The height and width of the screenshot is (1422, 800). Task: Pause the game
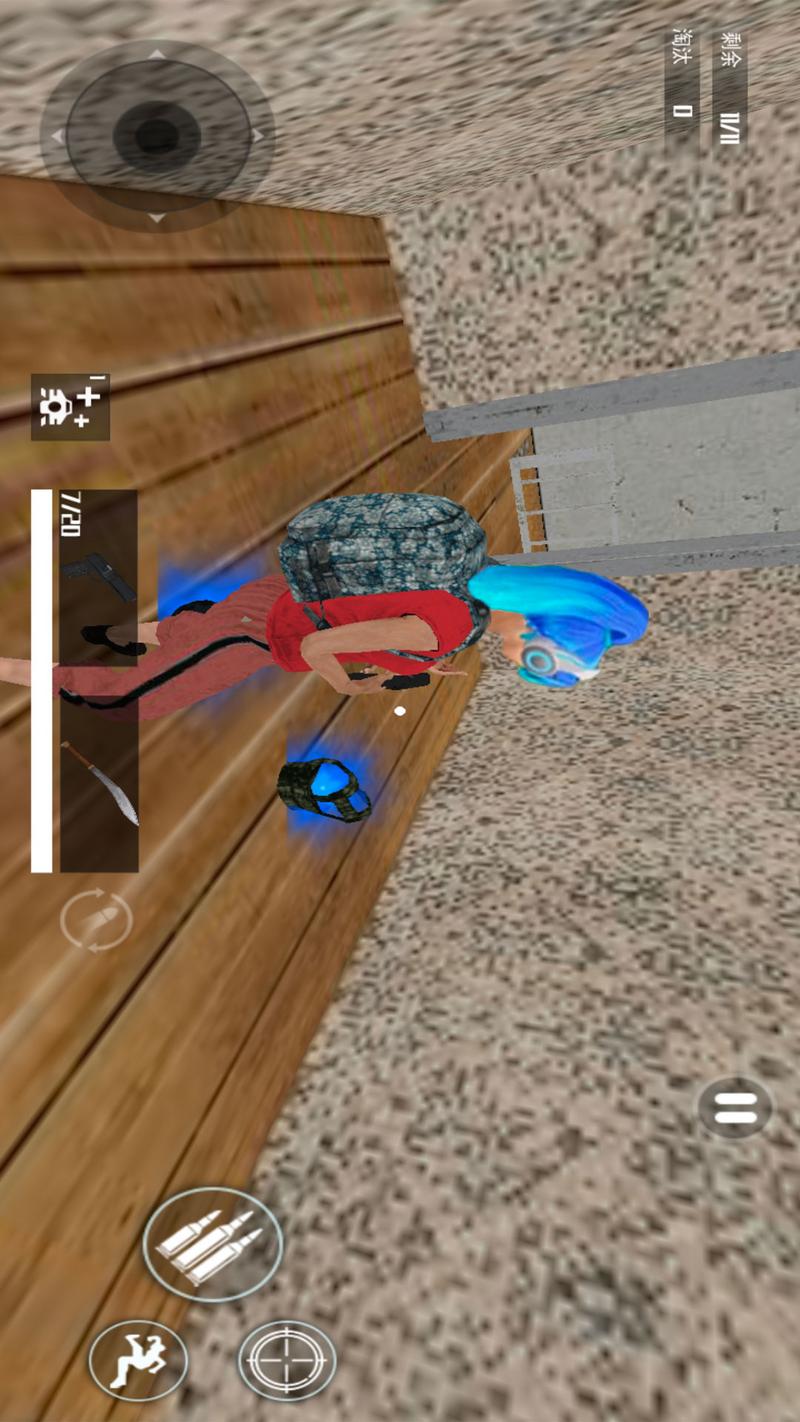(x=735, y=1108)
